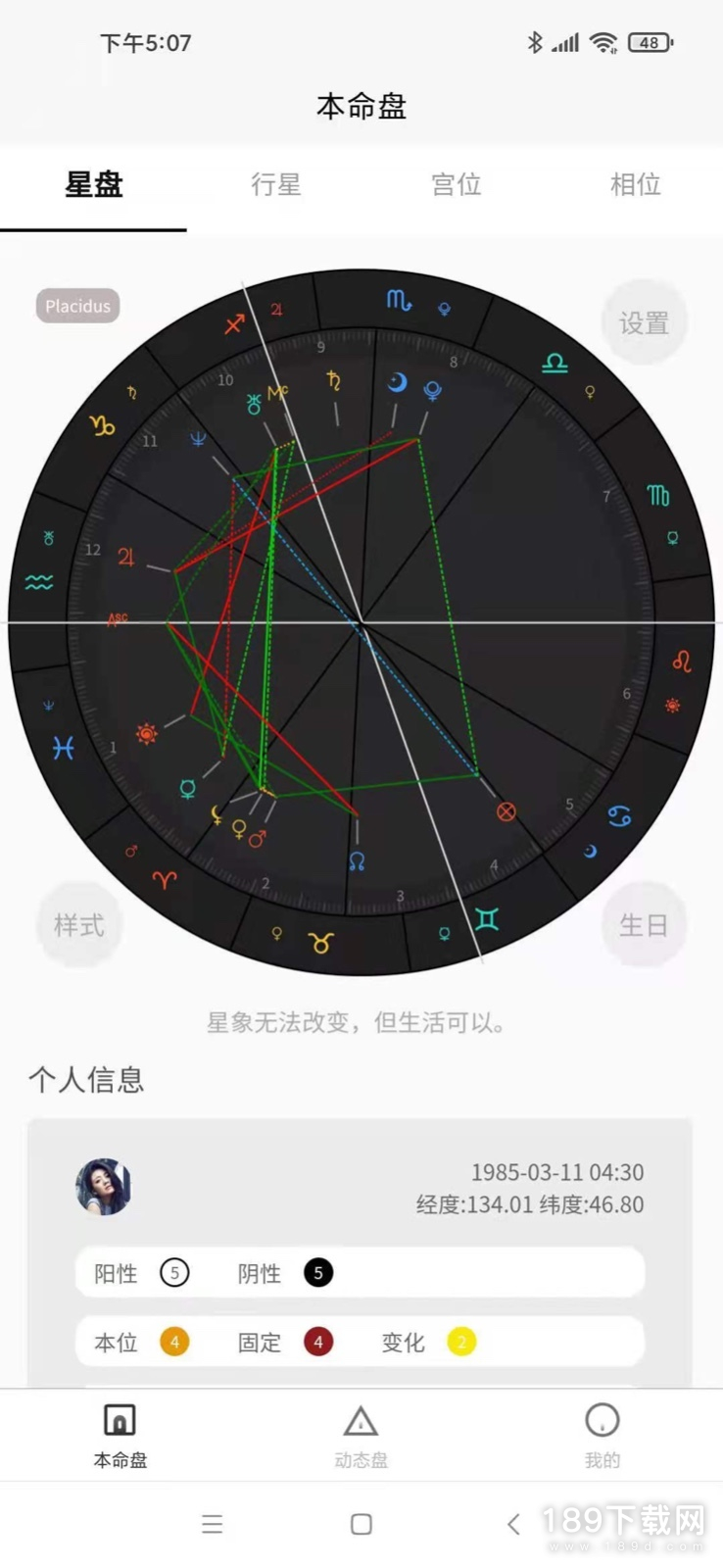Tap the 样式 style button

tap(78, 924)
